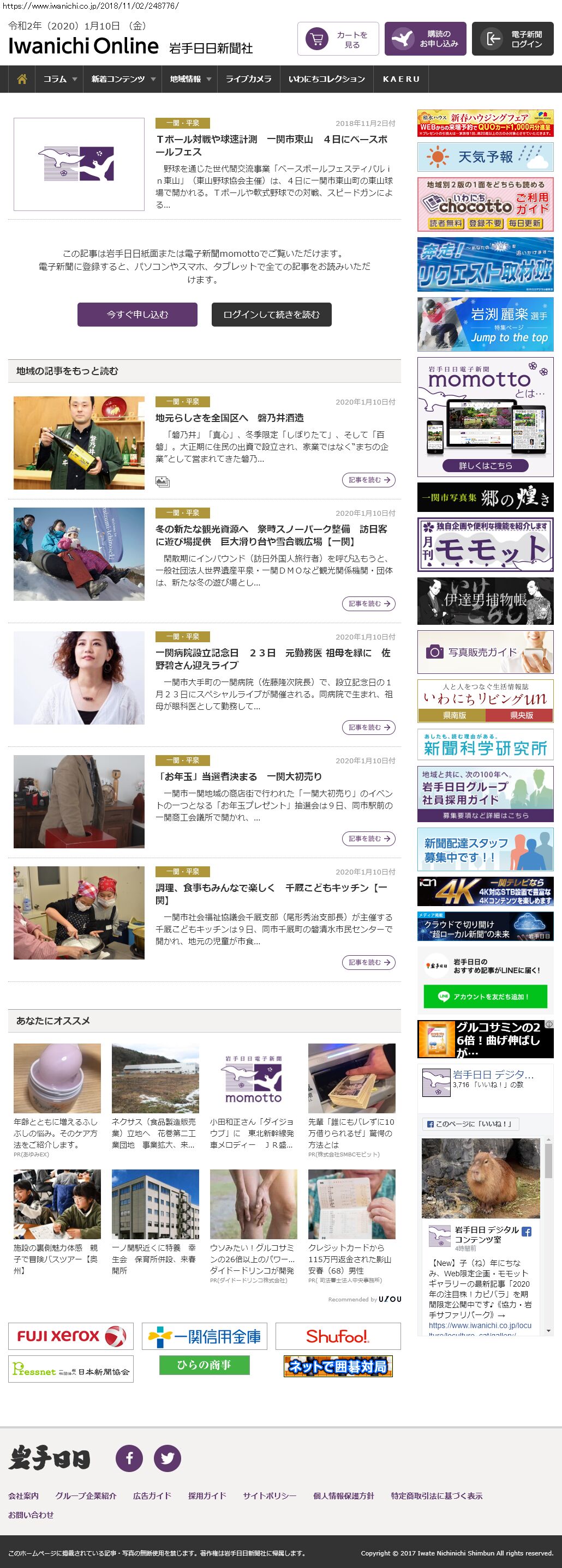Open 個人情報保護方針 footer link

click(x=343, y=1495)
